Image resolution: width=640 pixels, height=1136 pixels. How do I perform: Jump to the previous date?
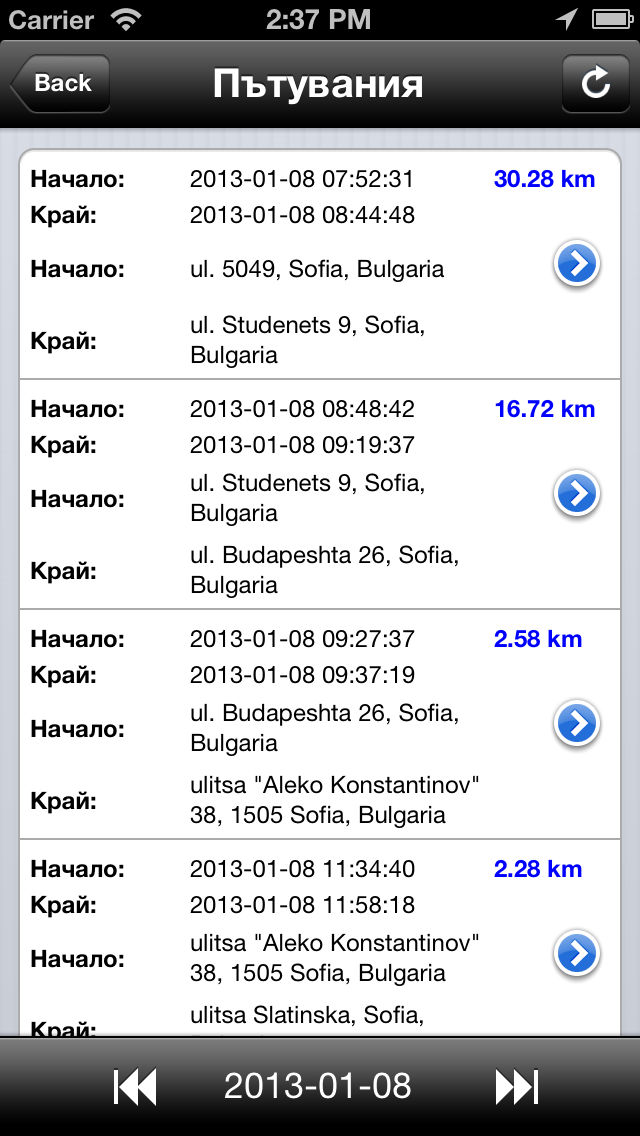click(x=135, y=1087)
